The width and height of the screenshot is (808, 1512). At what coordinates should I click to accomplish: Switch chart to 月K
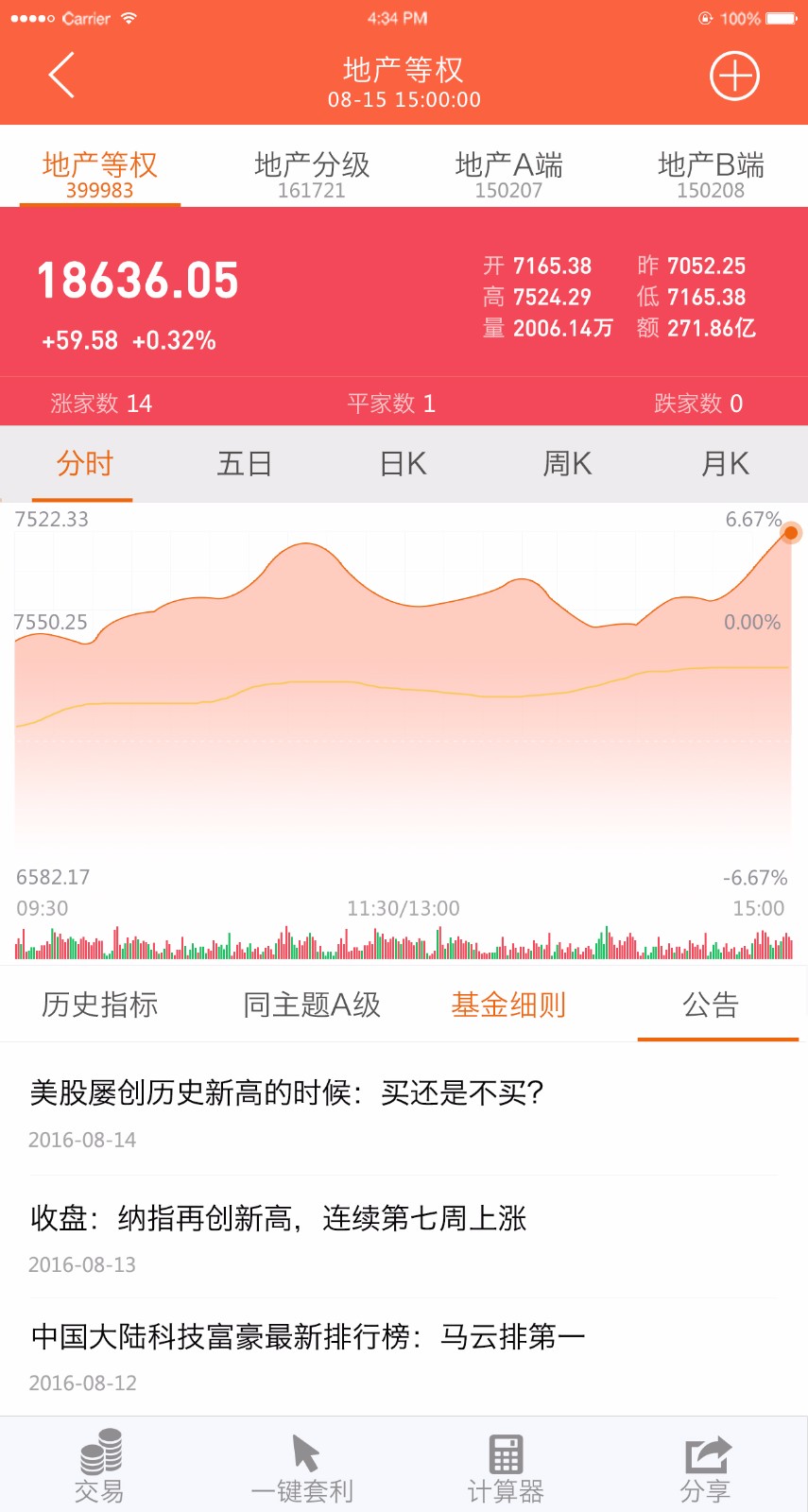pyautogui.click(x=726, y=464)
